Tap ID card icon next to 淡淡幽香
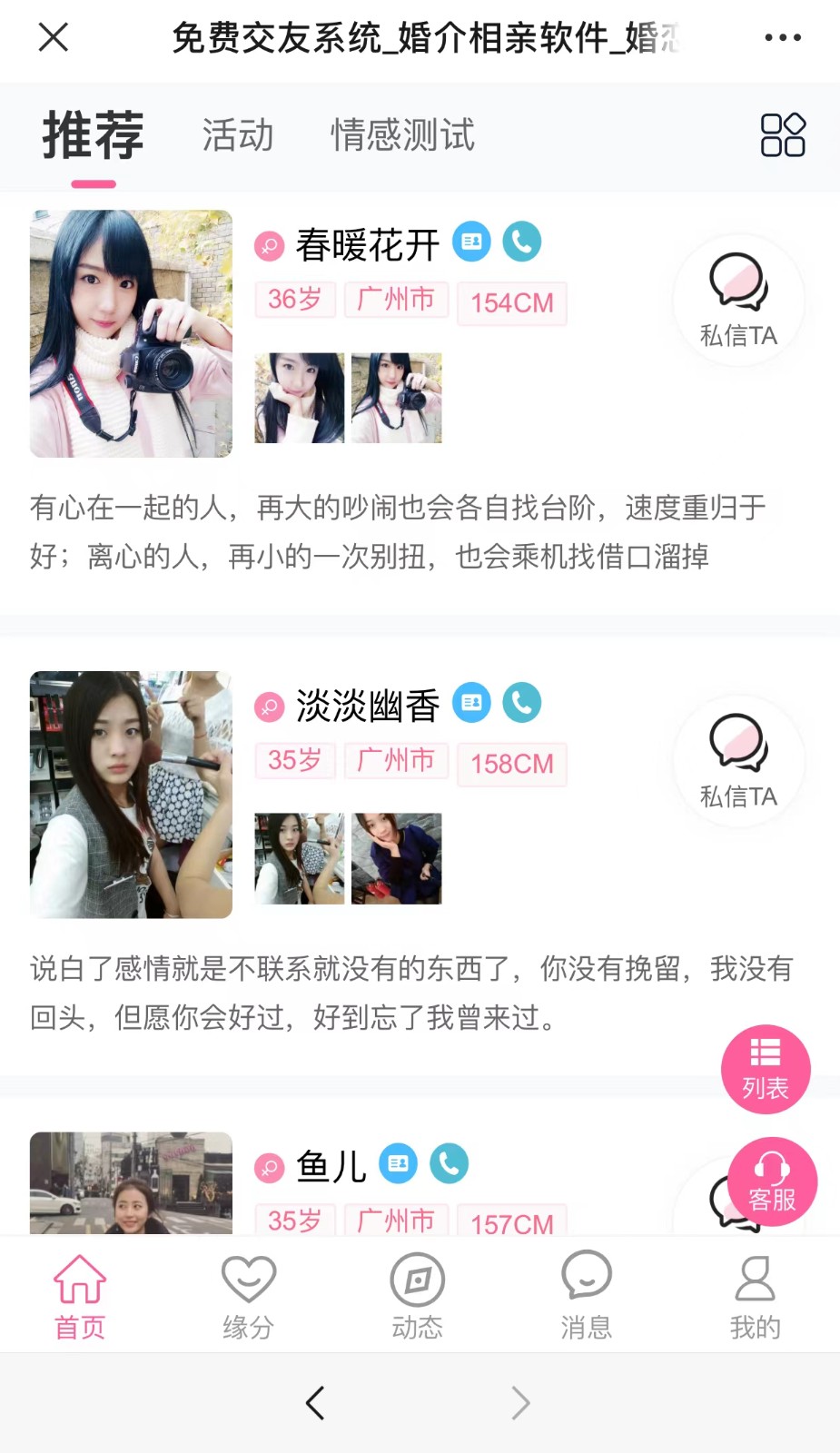Screen dimensions: 840x1453 click(471, 702)
